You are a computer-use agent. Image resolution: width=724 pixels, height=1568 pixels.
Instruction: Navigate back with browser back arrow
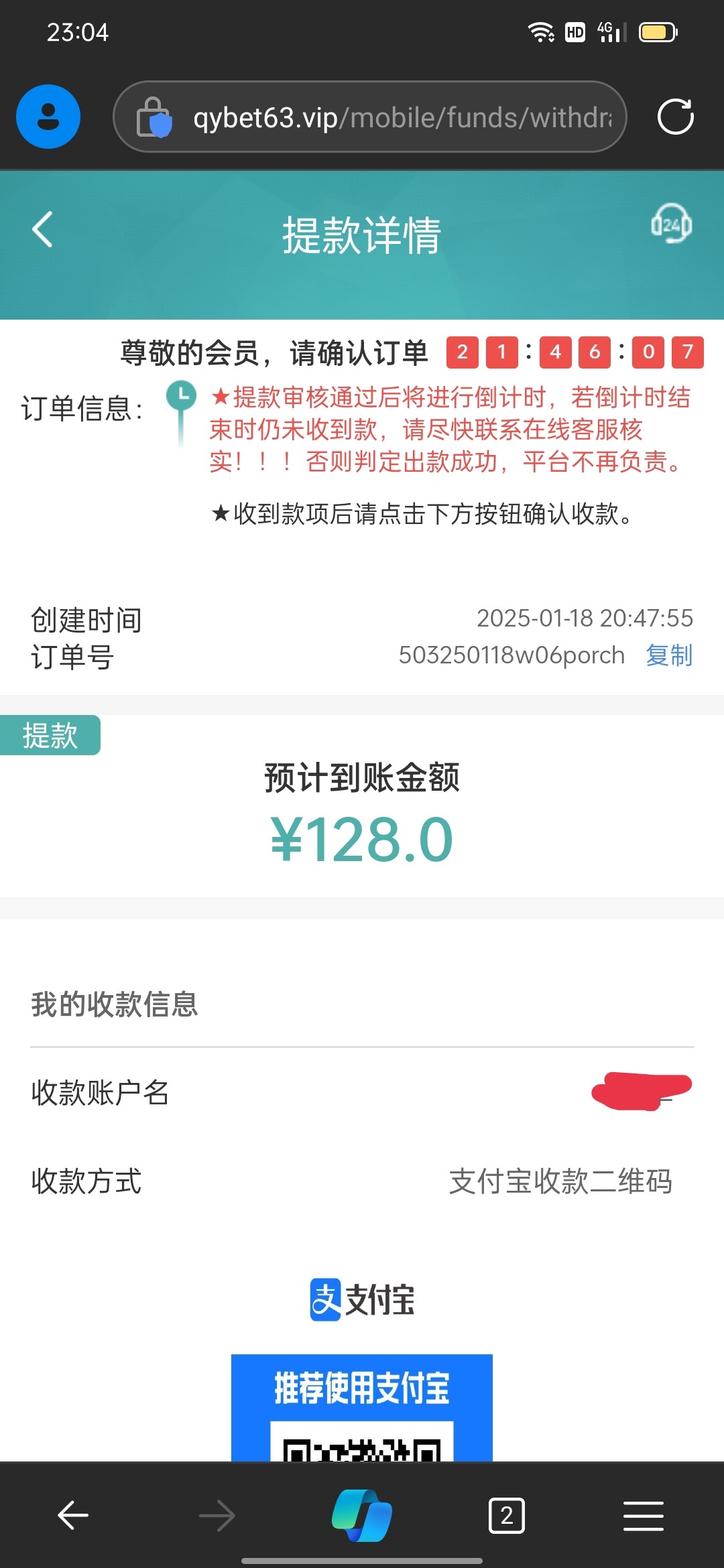[73, 1516]
